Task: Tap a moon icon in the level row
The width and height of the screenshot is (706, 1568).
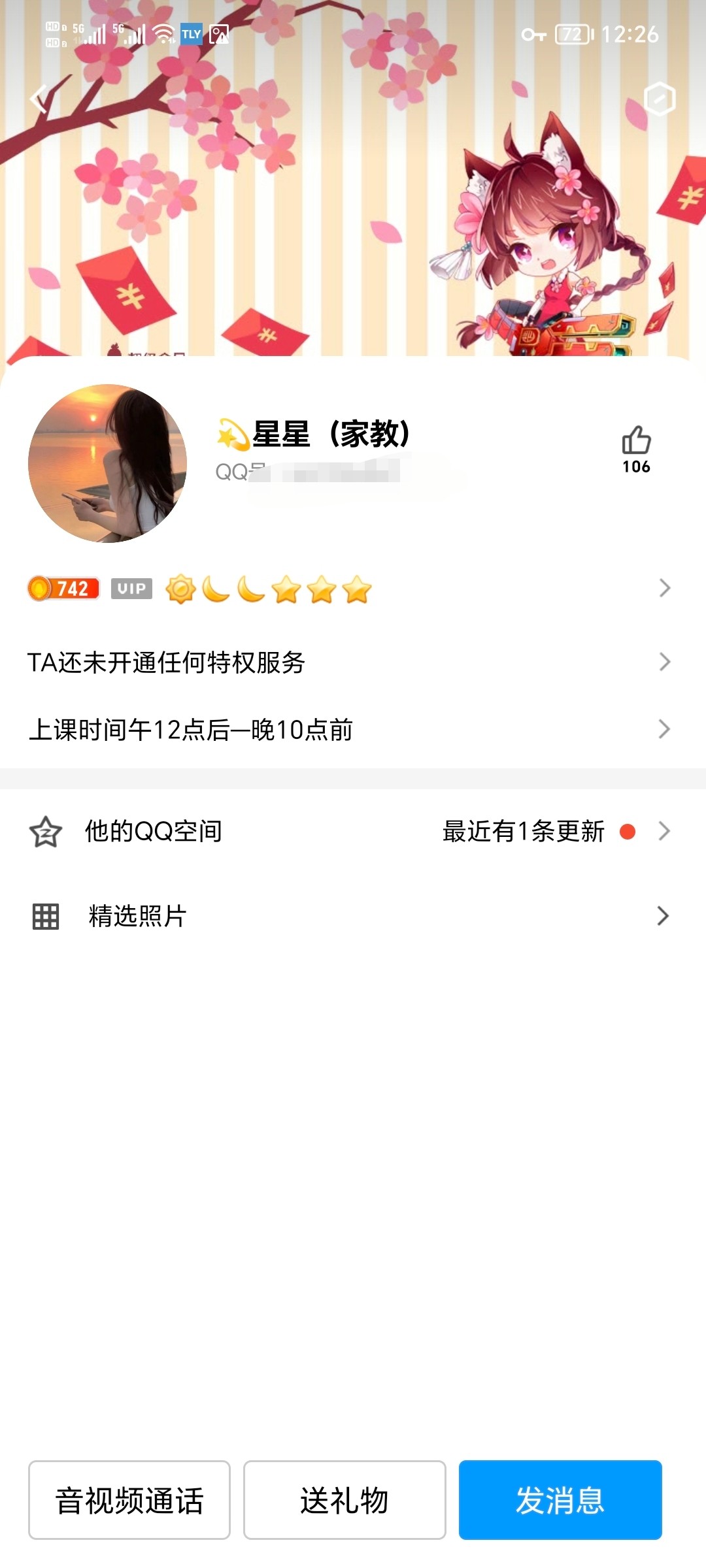Action: (216, 589)
